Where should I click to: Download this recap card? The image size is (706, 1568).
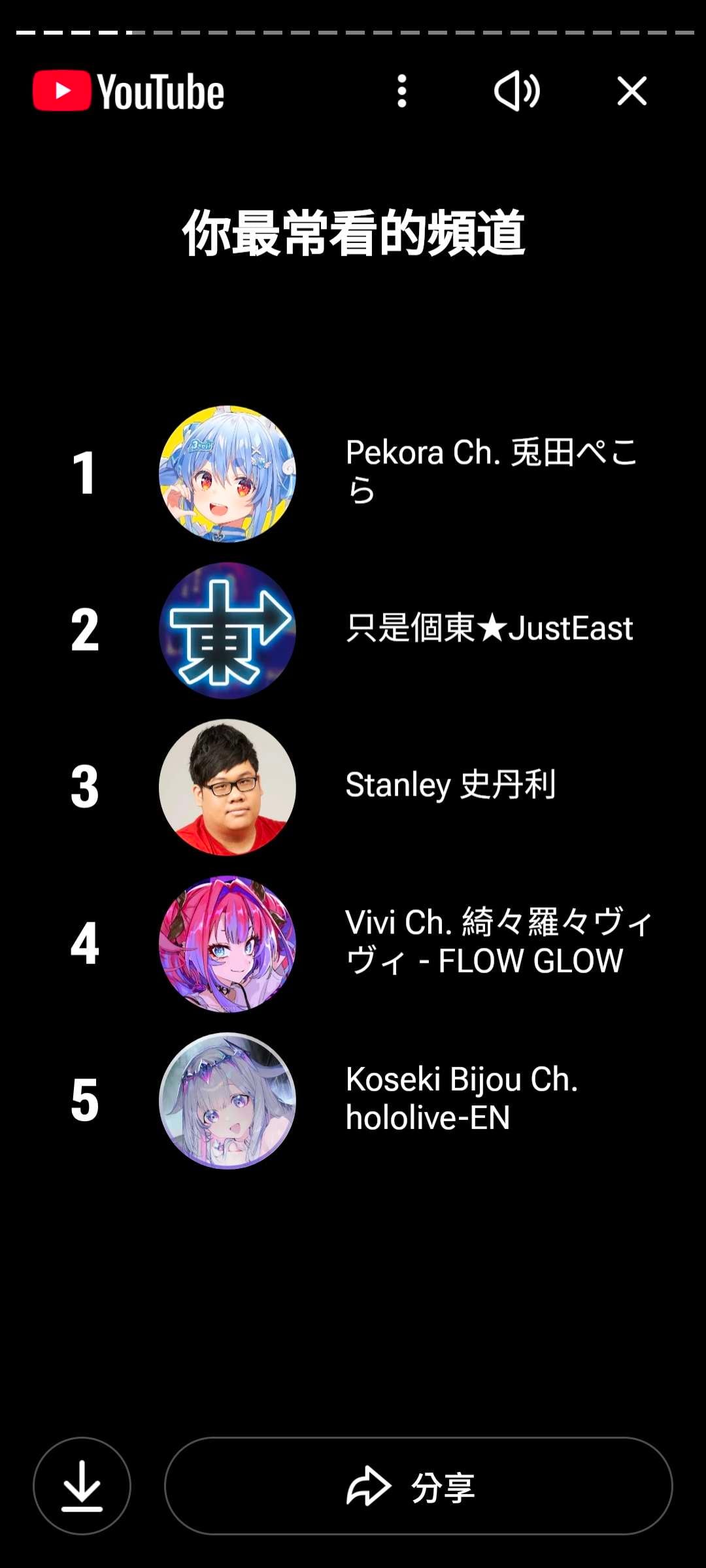point(82,1486)
